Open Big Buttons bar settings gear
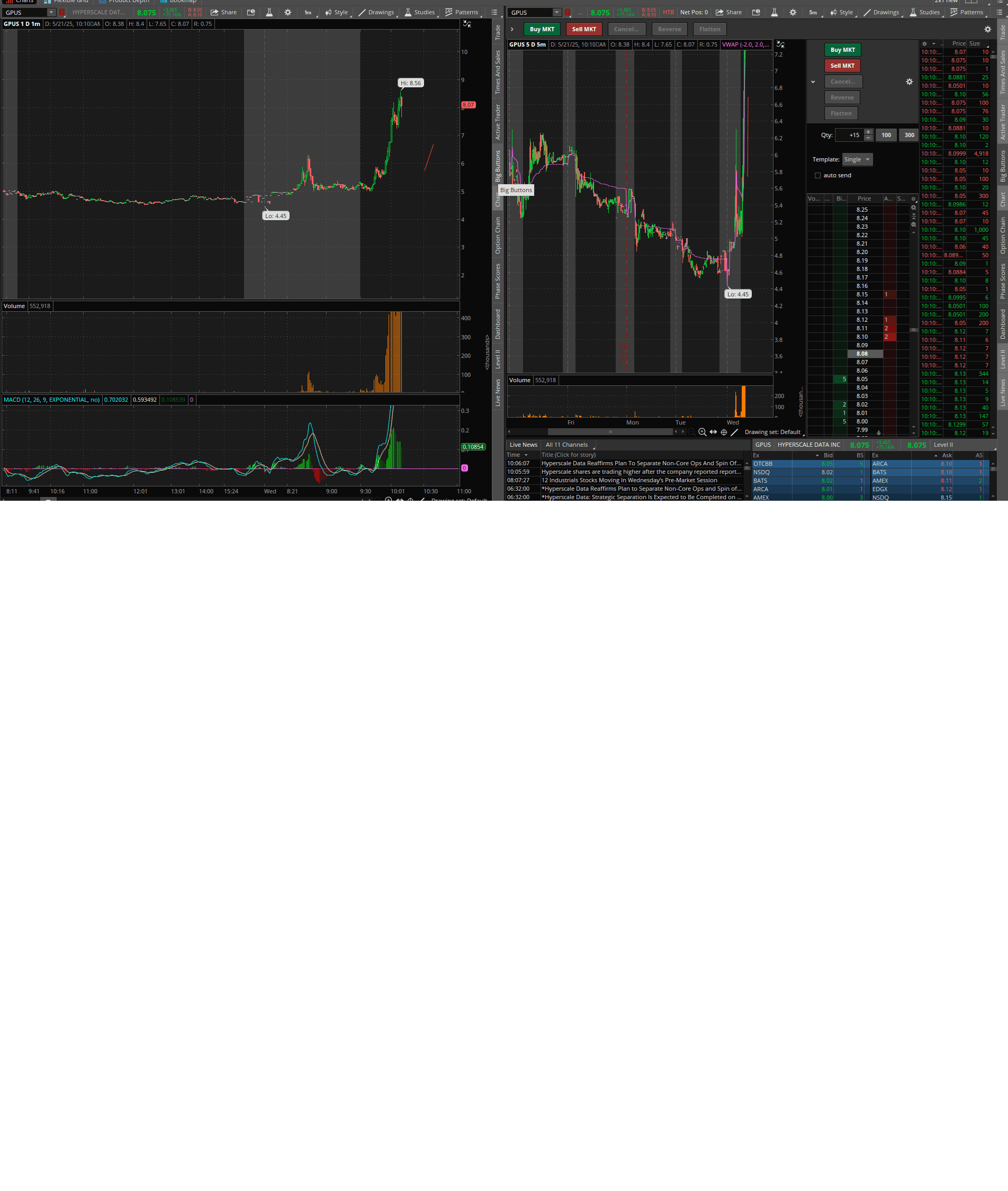This screenshot has height=1191, width=1008. click(x=987, y=29)
